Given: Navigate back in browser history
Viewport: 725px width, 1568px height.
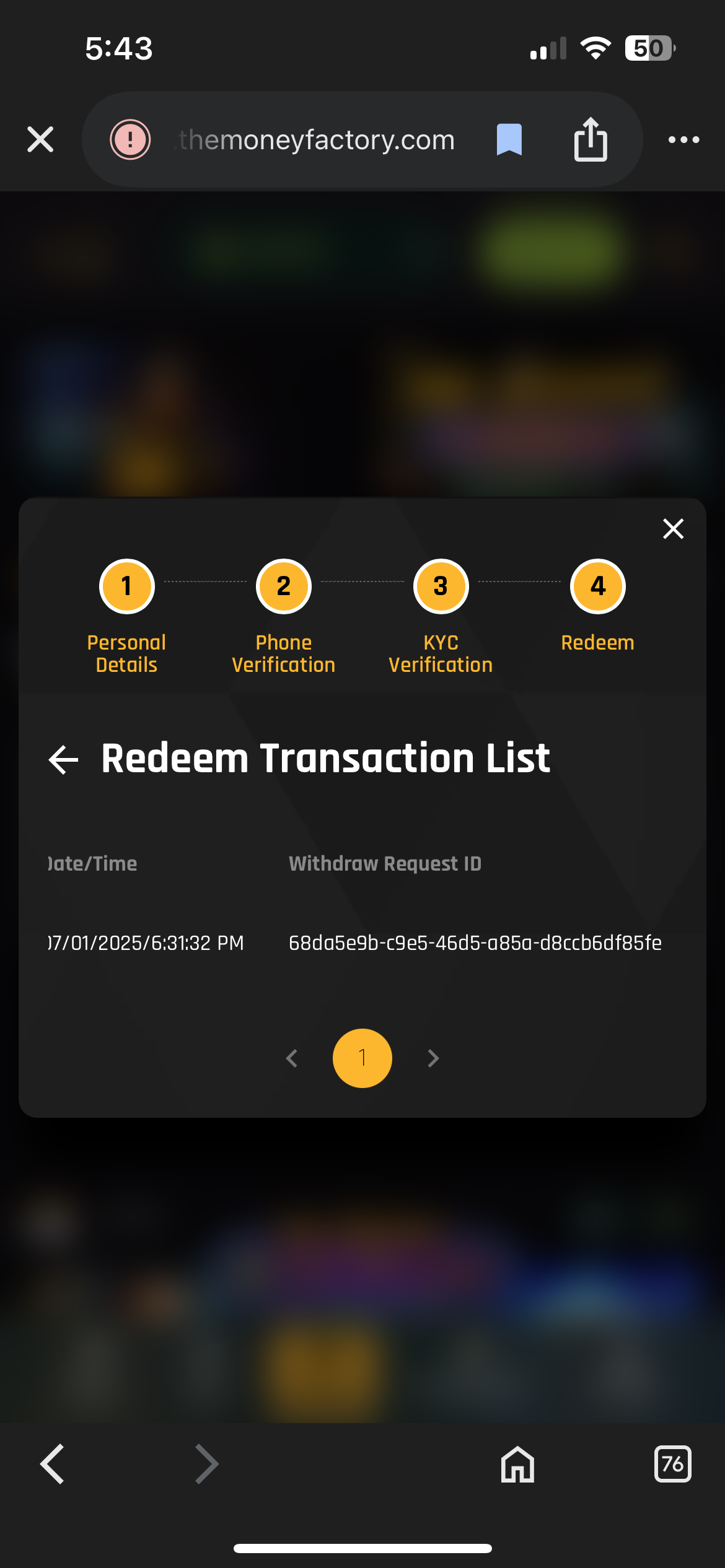Looking at the screenshot, I should (53, 1464).
